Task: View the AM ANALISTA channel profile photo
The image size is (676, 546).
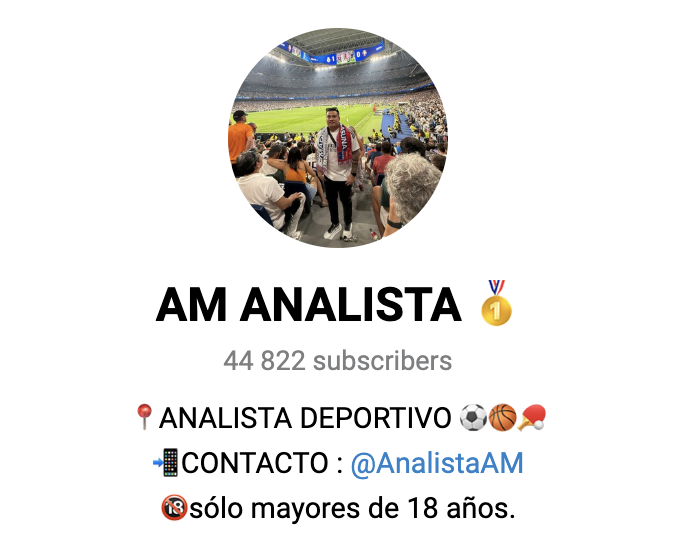Action: pos(337,138)
